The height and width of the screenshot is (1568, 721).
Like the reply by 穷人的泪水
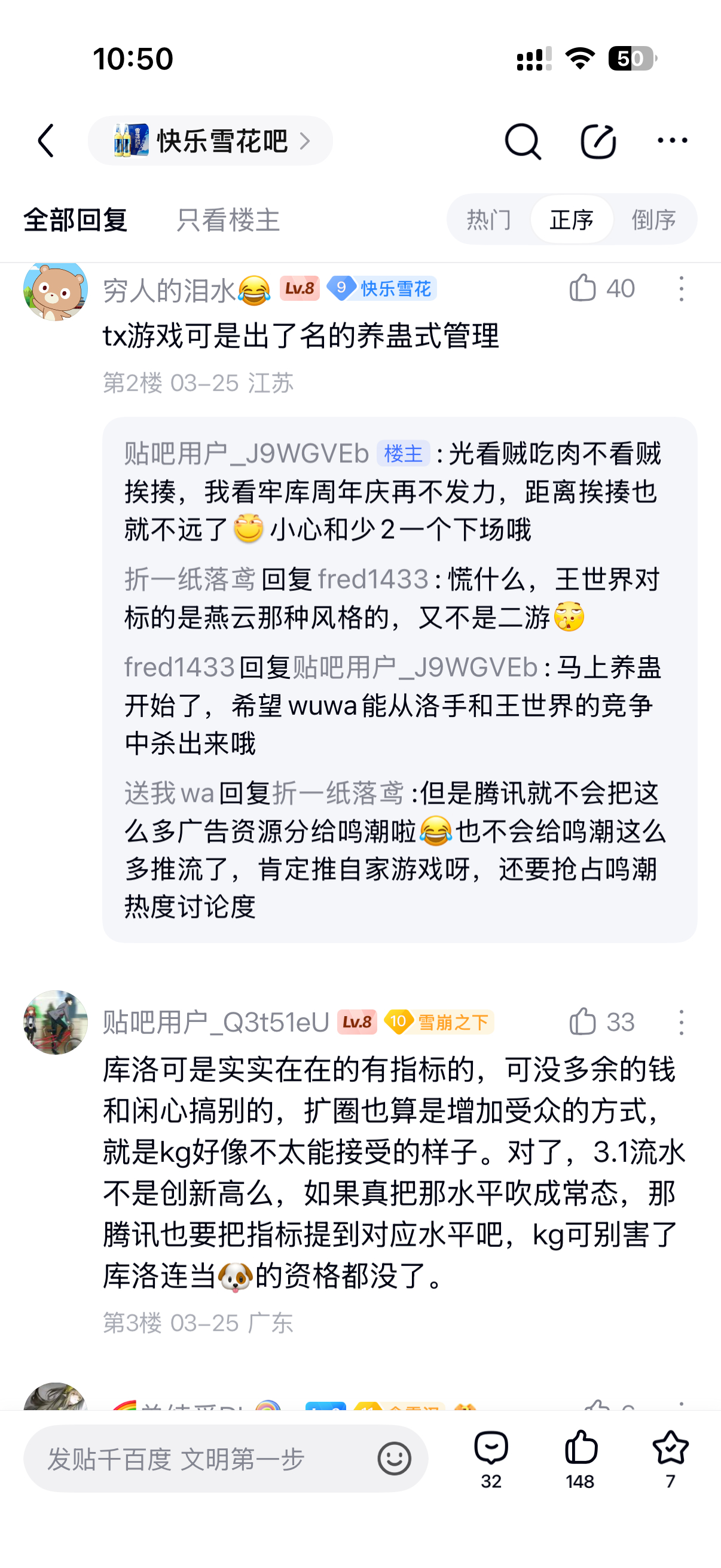(583, 288)
